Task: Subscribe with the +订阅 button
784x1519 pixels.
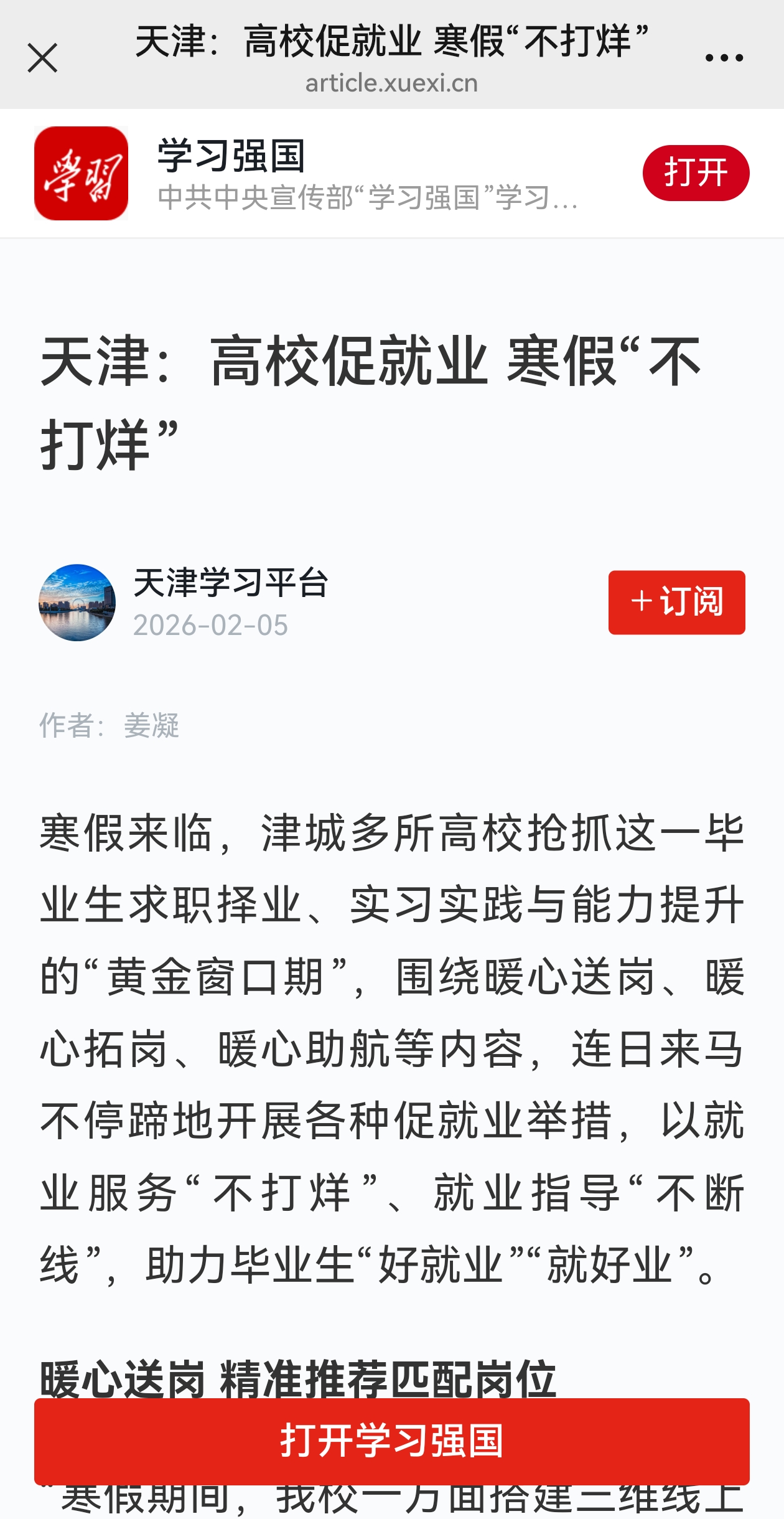Action: (676, 602)
